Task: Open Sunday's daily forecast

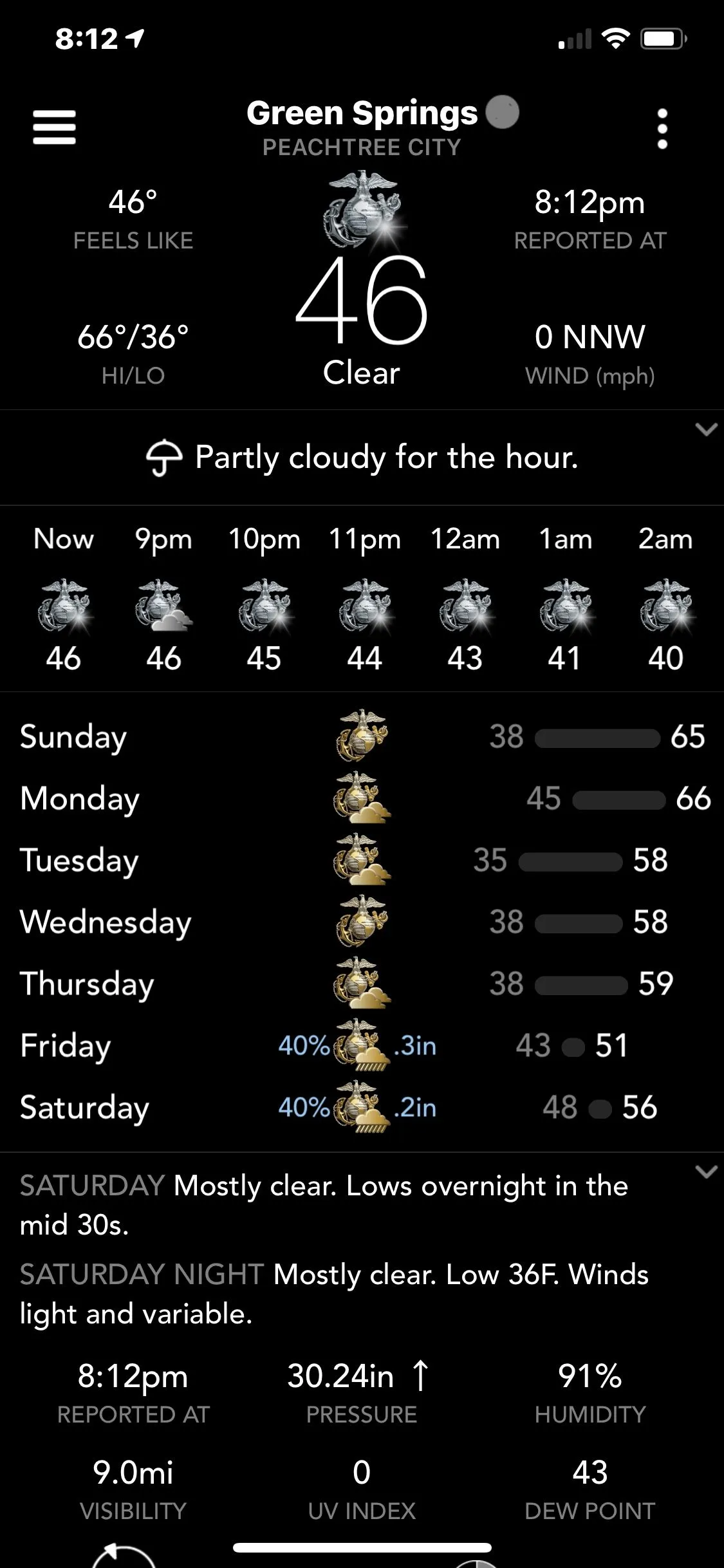Action: click(362, 736)
